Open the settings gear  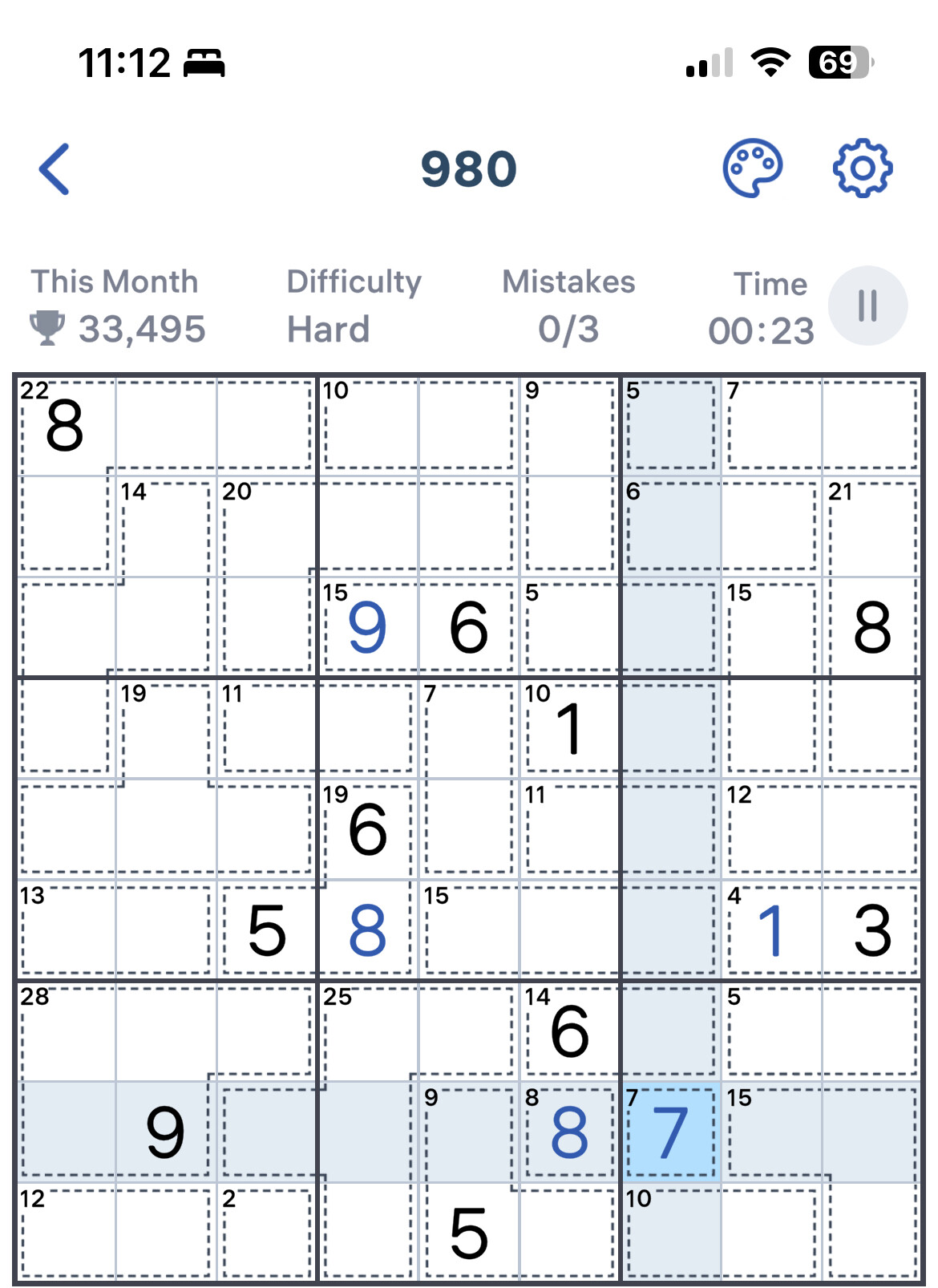point(862,168)
